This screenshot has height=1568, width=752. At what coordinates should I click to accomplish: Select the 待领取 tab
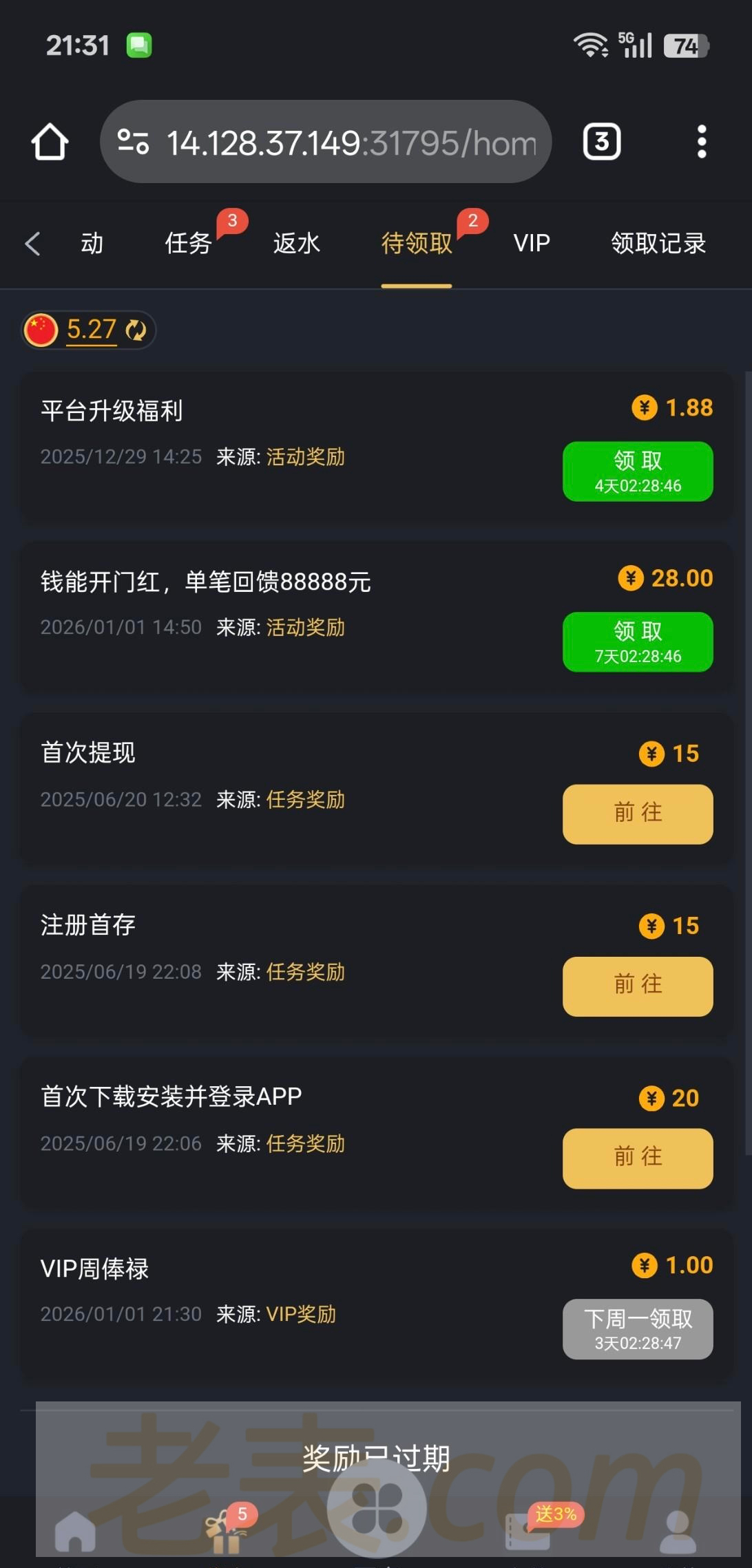417,243
